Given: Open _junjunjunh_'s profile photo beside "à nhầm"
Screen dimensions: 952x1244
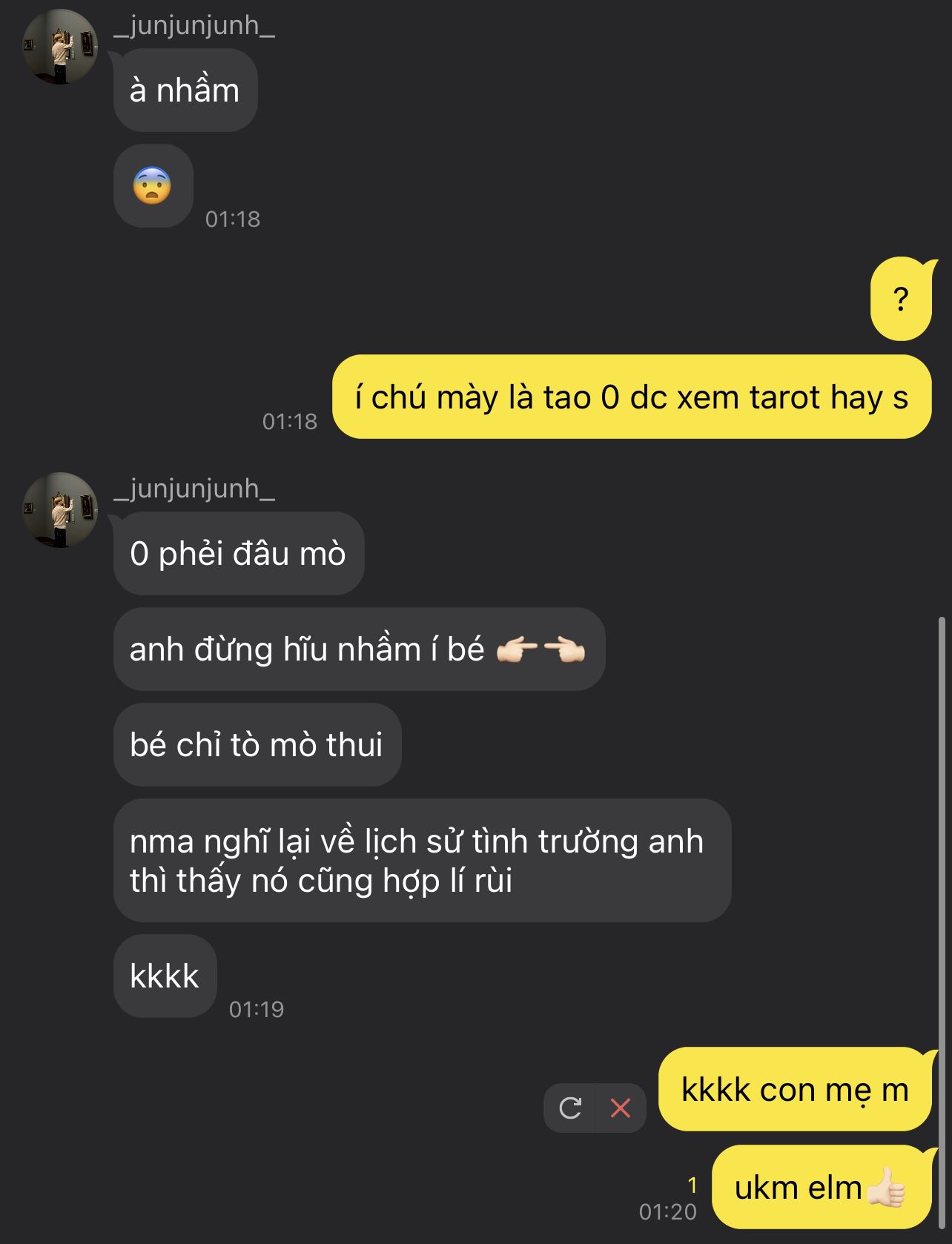Looking at the screenshot, I should click(x=60, y=47).
